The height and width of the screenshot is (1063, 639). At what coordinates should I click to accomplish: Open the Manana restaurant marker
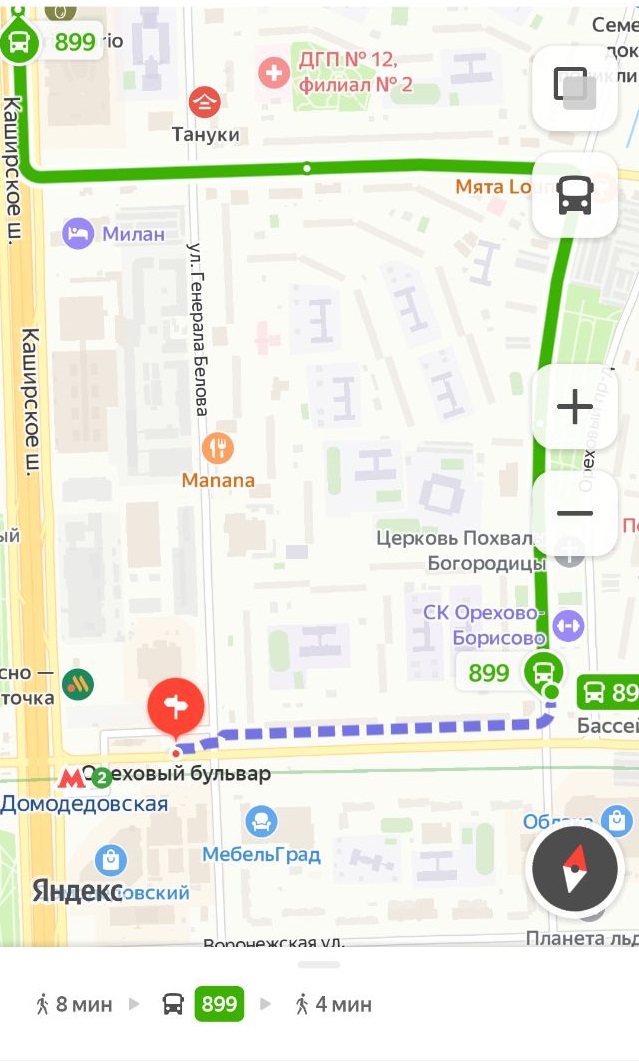coord(218,448)
